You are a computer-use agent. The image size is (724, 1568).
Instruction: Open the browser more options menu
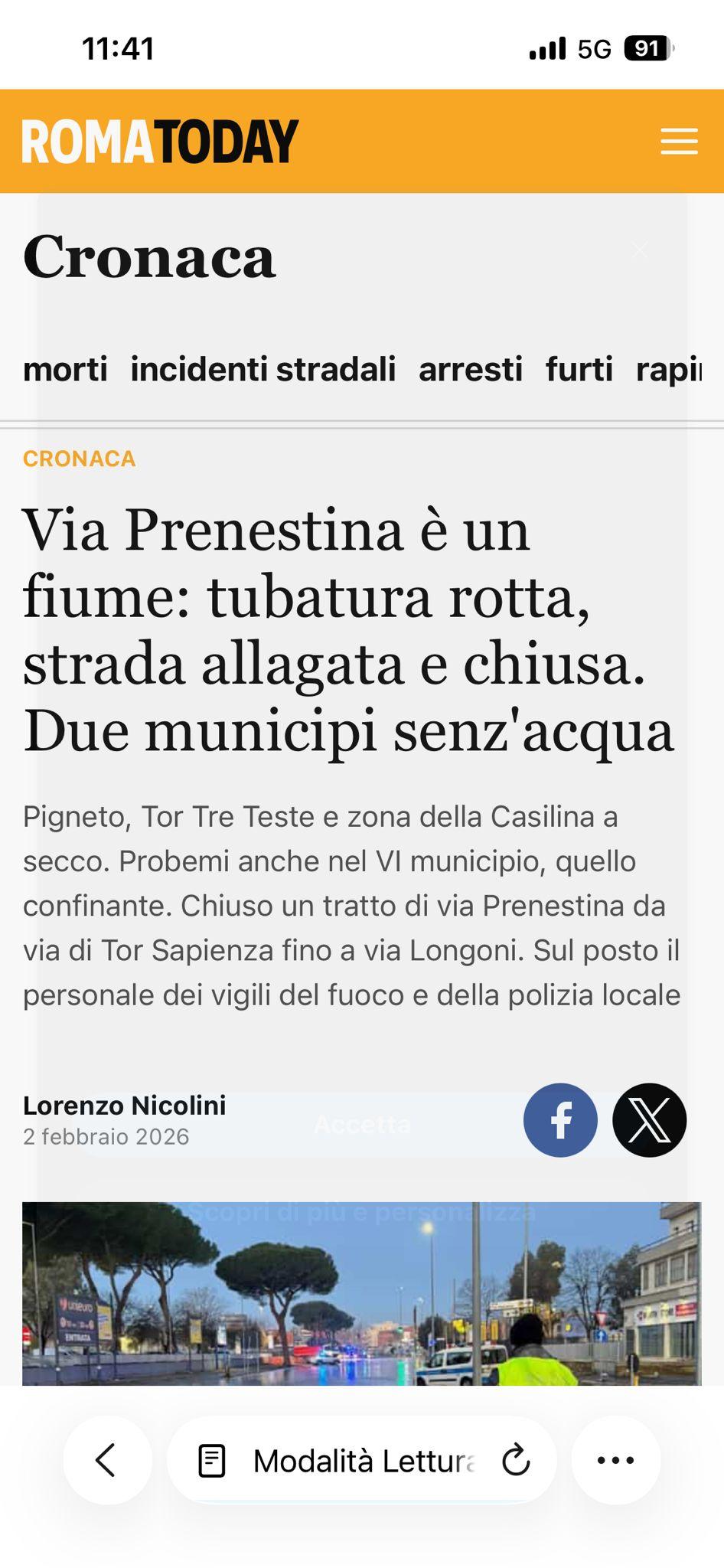[x=615, y=1460]
